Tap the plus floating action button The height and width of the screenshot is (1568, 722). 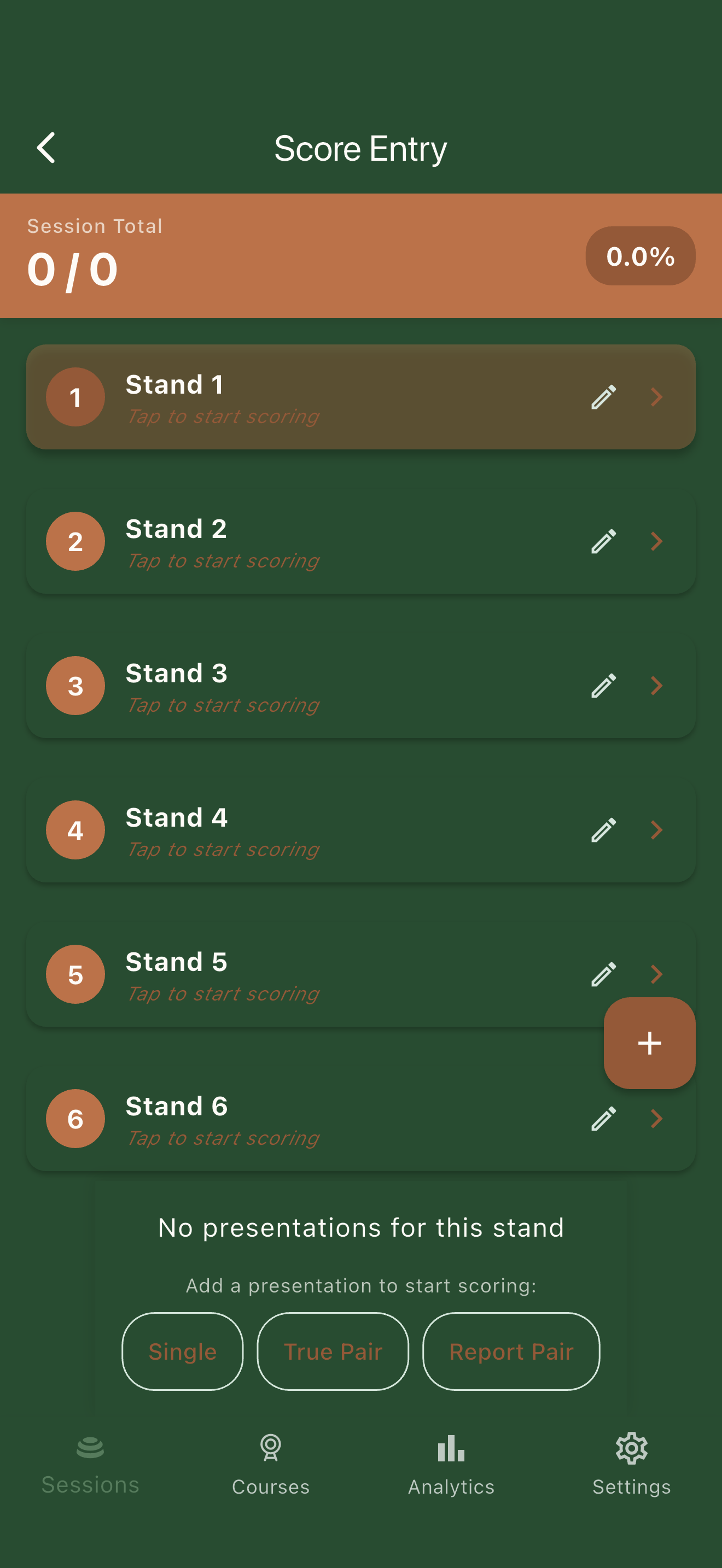pos(649,1043)
